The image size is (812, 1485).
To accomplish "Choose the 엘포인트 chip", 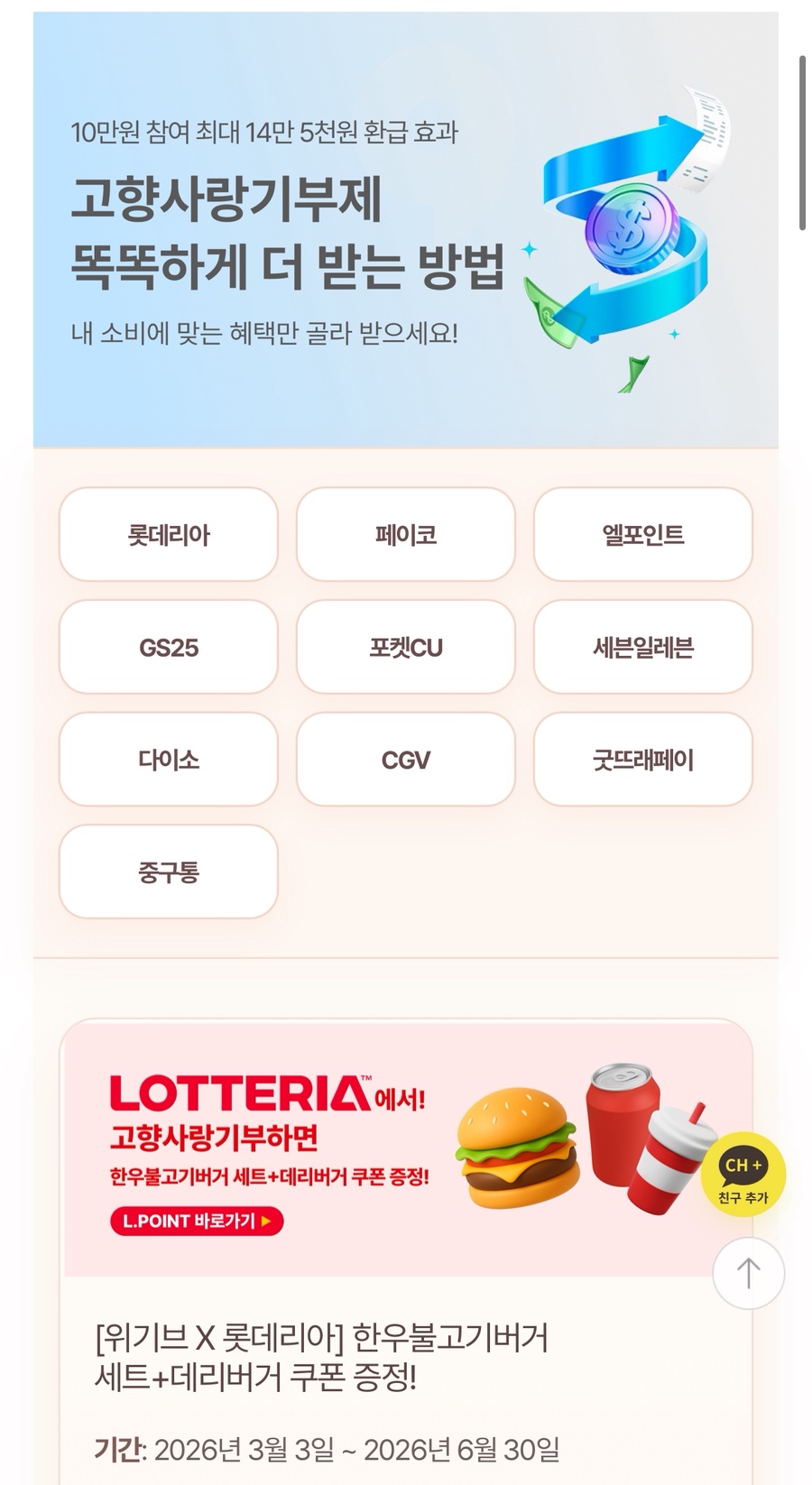I will point(642,535).
